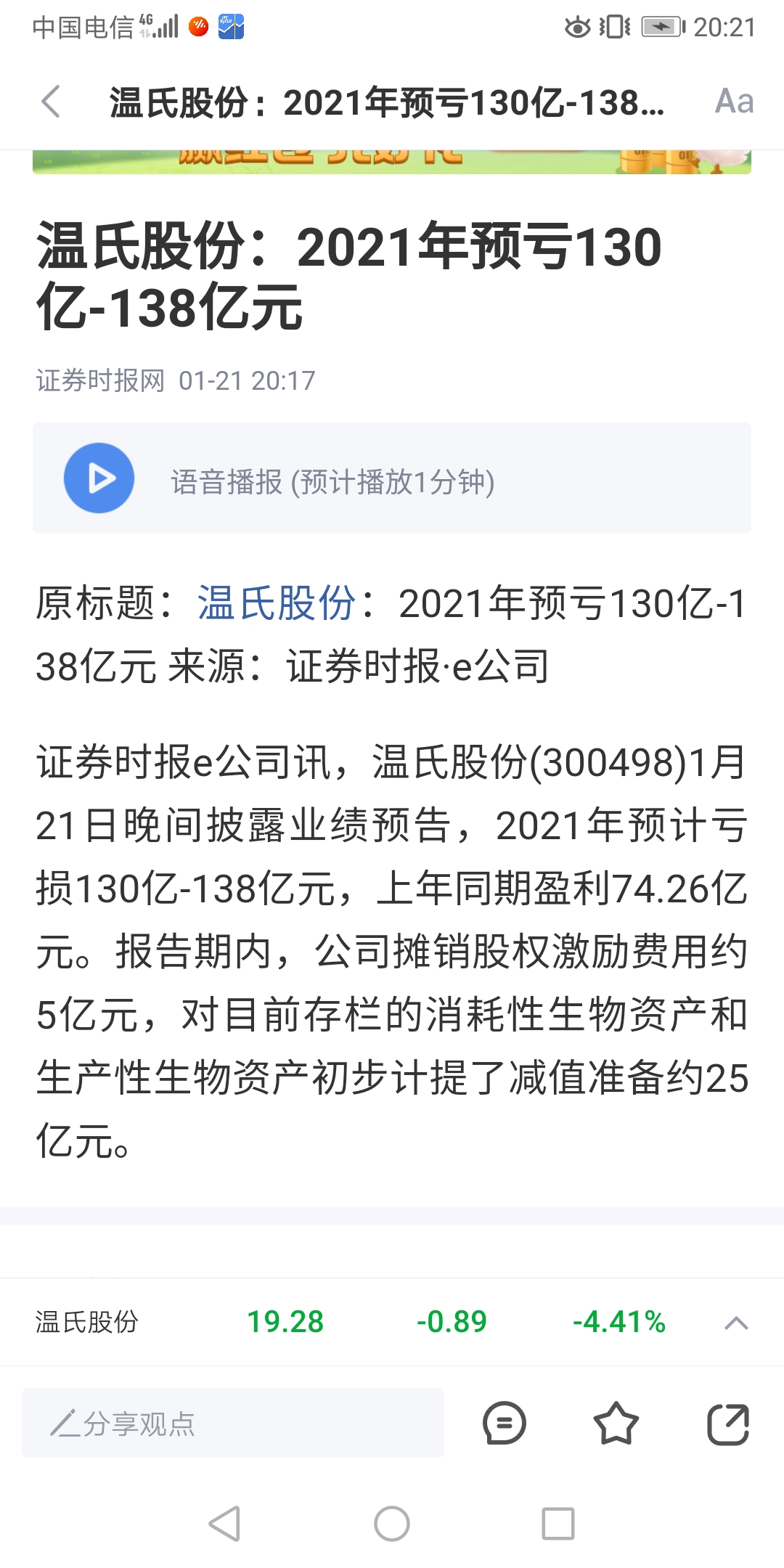Viewport: 784px width, 1568px height.
Task: Go back using the header arrow
Action: (51, 102)
